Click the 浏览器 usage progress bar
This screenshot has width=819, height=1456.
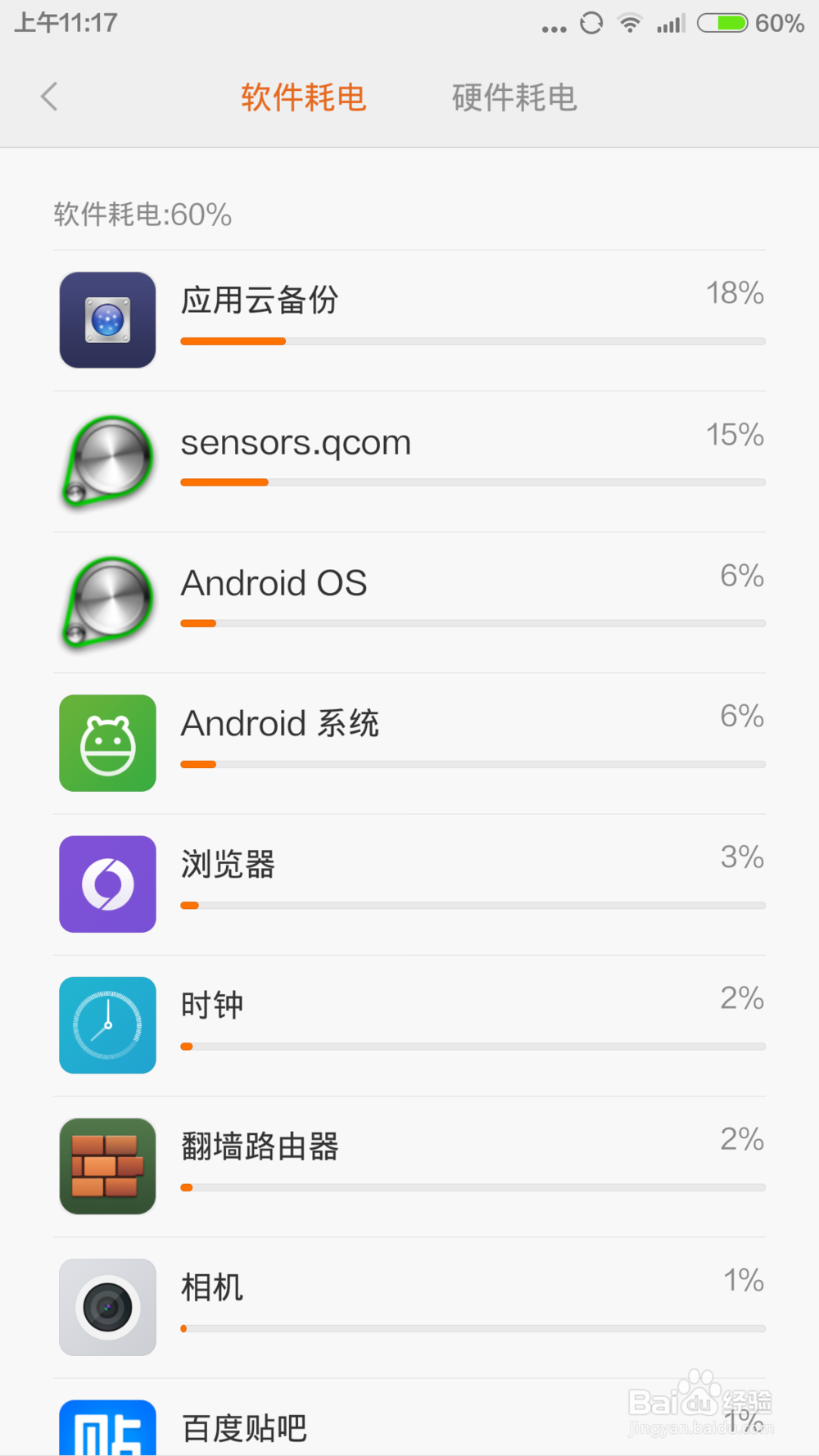(473, 905)
